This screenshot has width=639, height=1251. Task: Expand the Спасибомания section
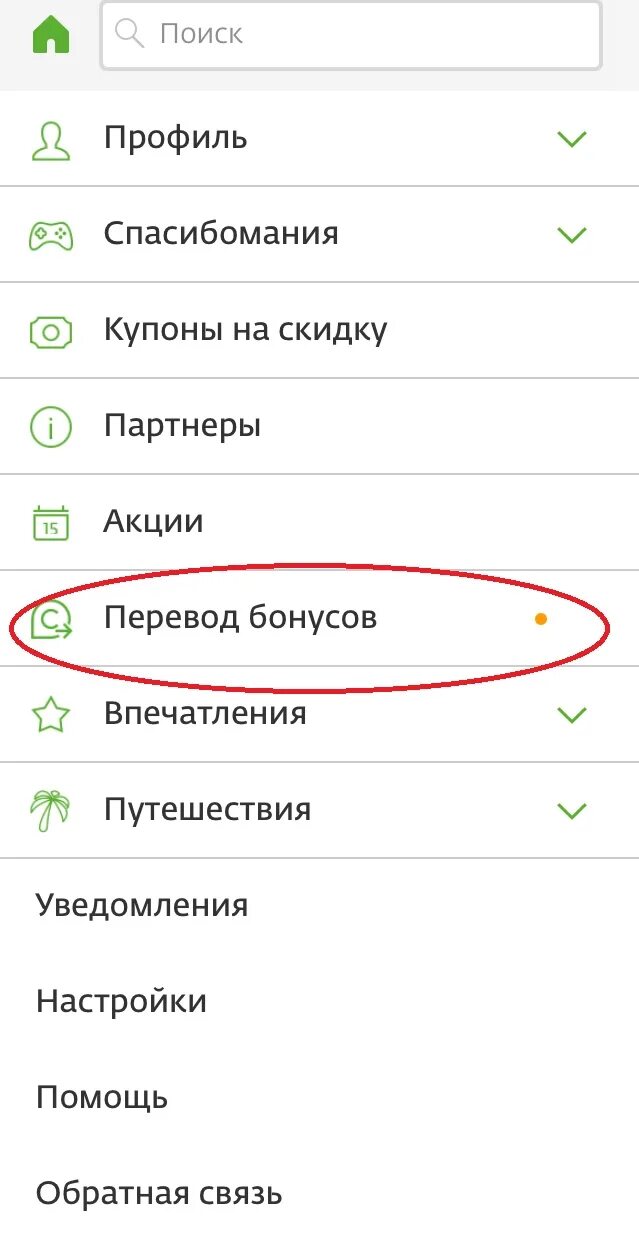point(319,234)
